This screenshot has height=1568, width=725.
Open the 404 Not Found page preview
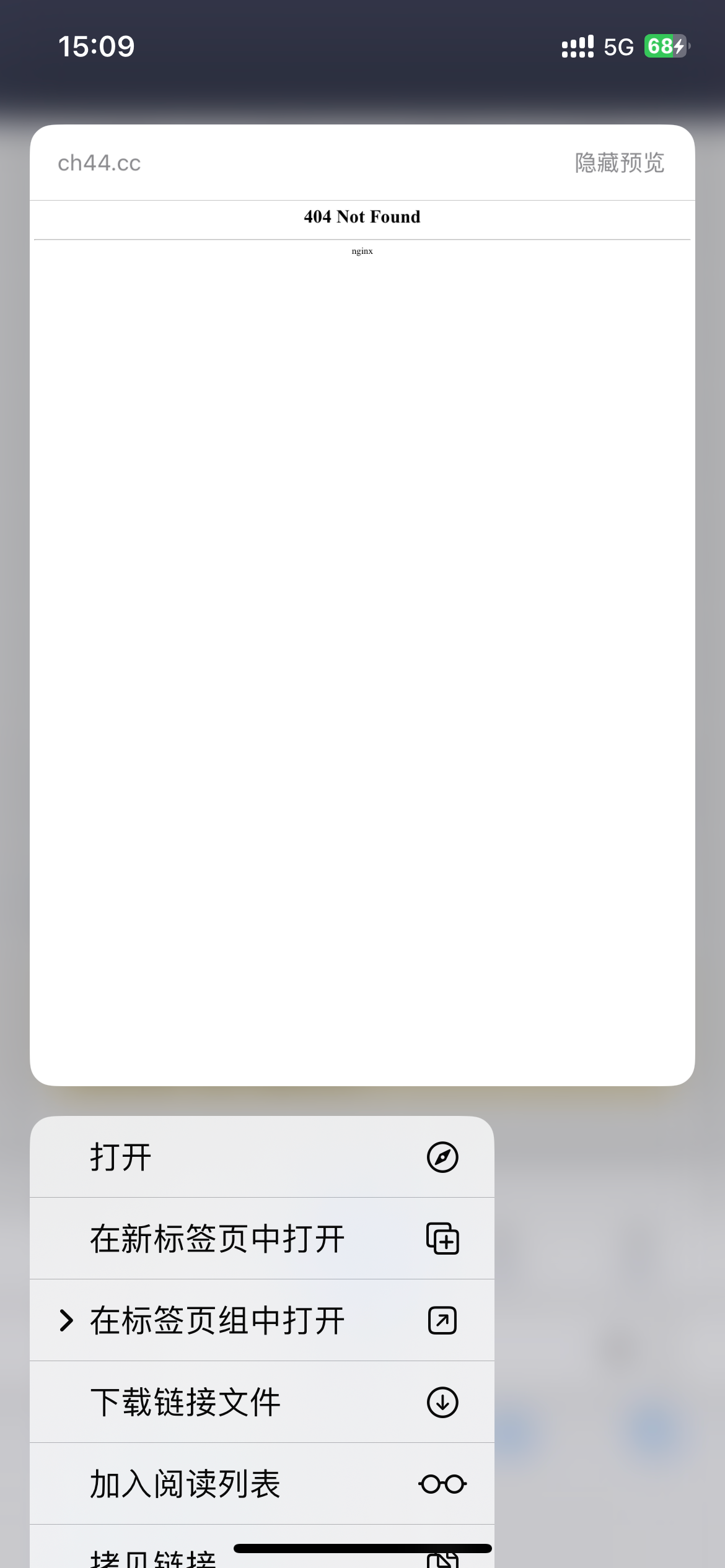tap(362, 619)
